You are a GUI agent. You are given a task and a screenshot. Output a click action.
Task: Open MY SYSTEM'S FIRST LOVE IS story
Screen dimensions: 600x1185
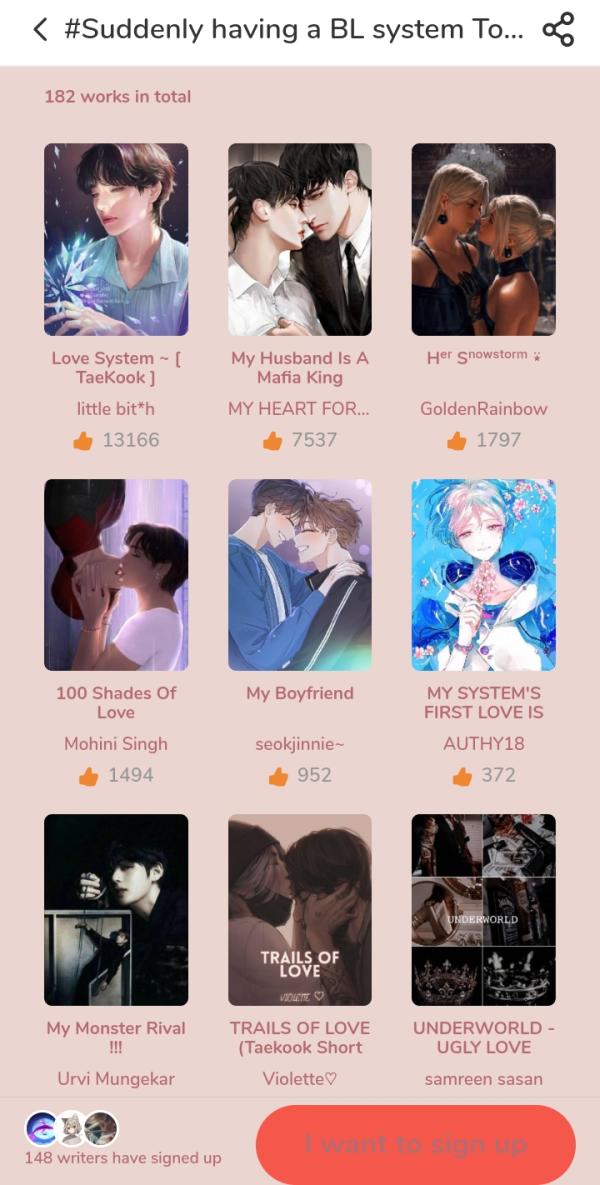click(x=484, y=575)
